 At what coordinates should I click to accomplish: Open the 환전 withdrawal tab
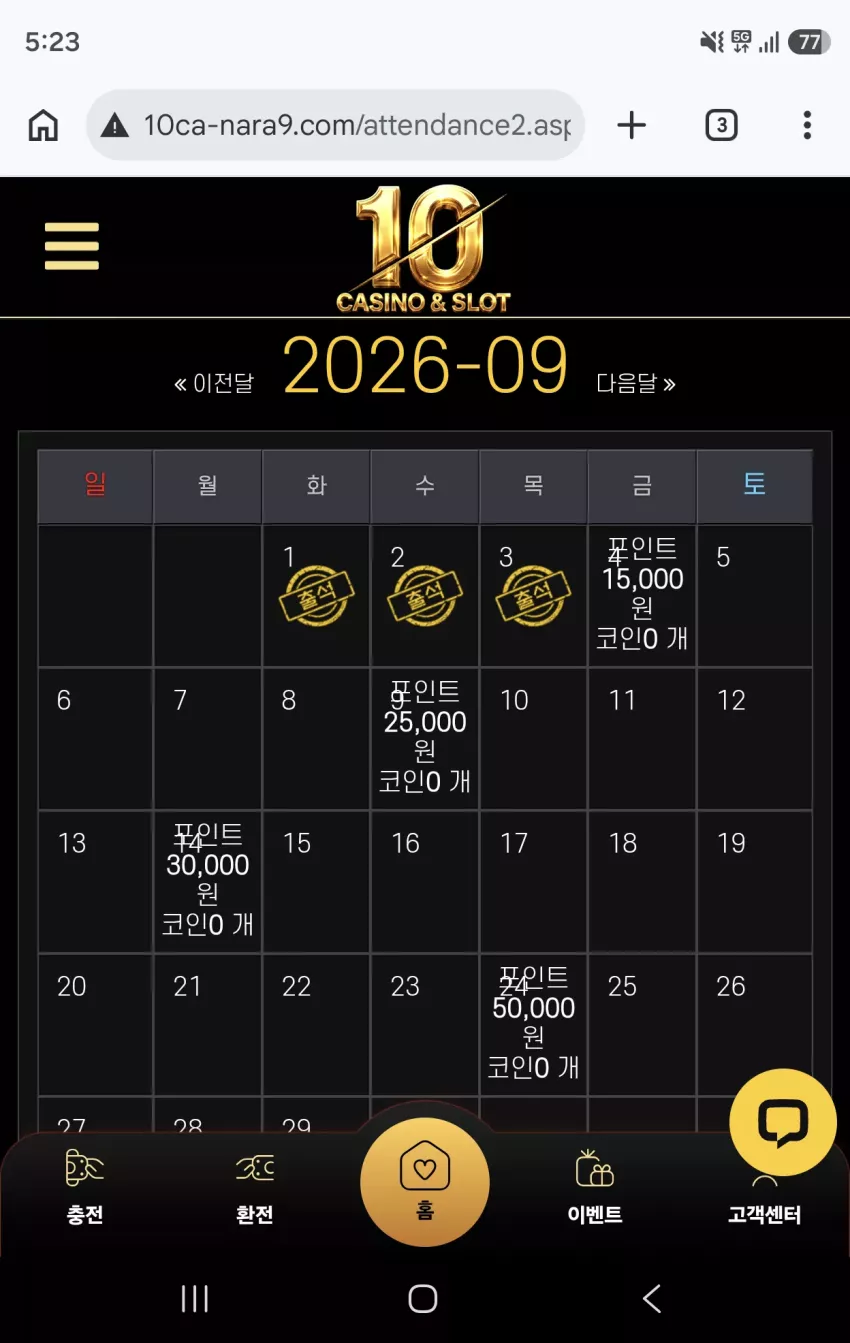[255, 1189]
